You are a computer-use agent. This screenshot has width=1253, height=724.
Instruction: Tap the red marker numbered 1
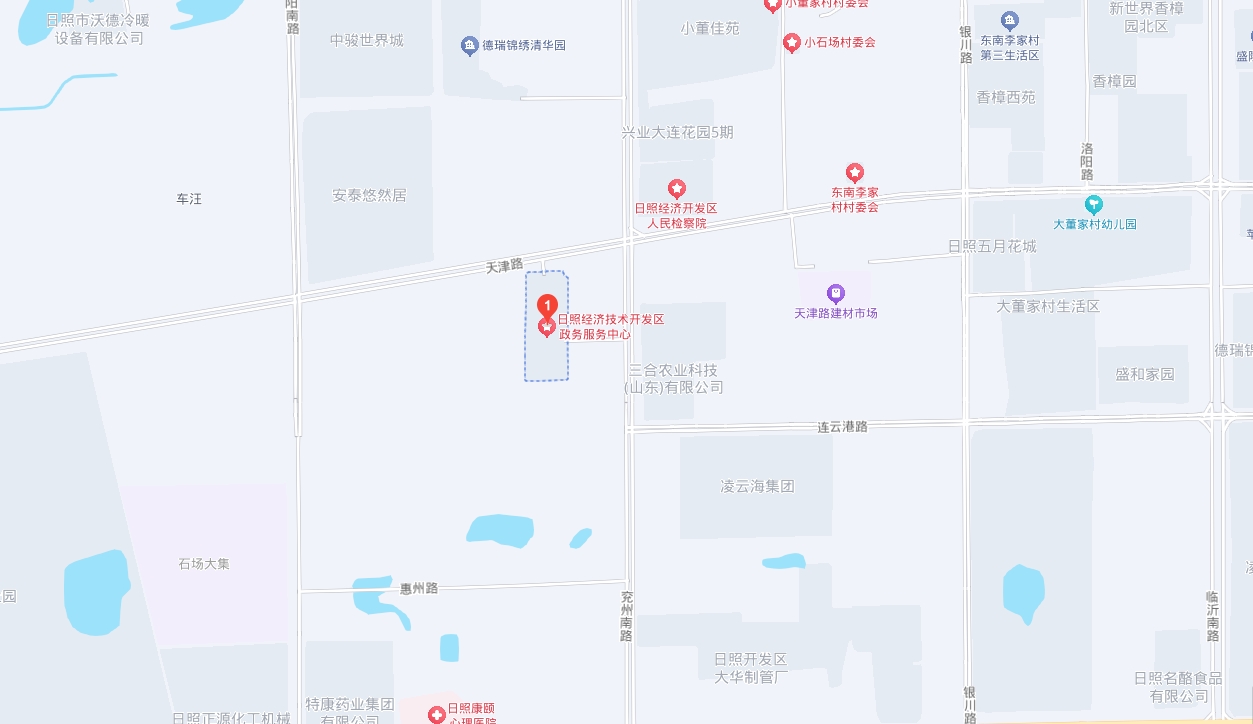547,306
